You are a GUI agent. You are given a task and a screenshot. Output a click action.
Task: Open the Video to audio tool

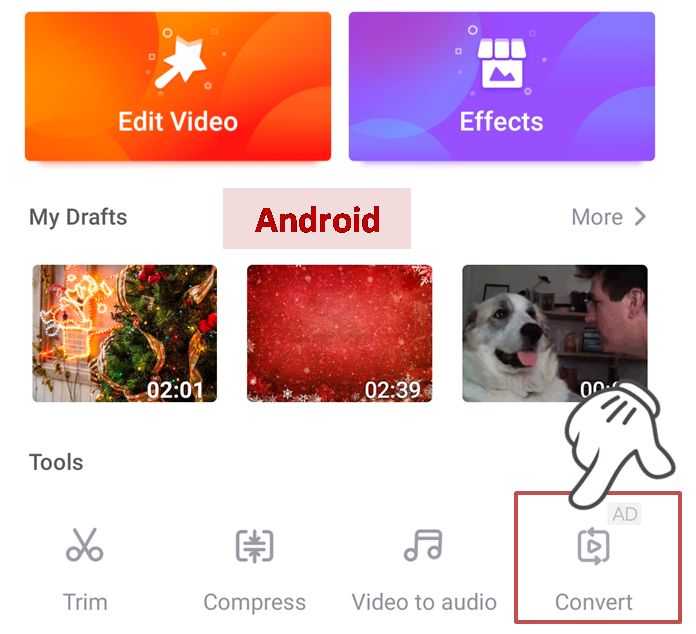[x=423, y=568]
